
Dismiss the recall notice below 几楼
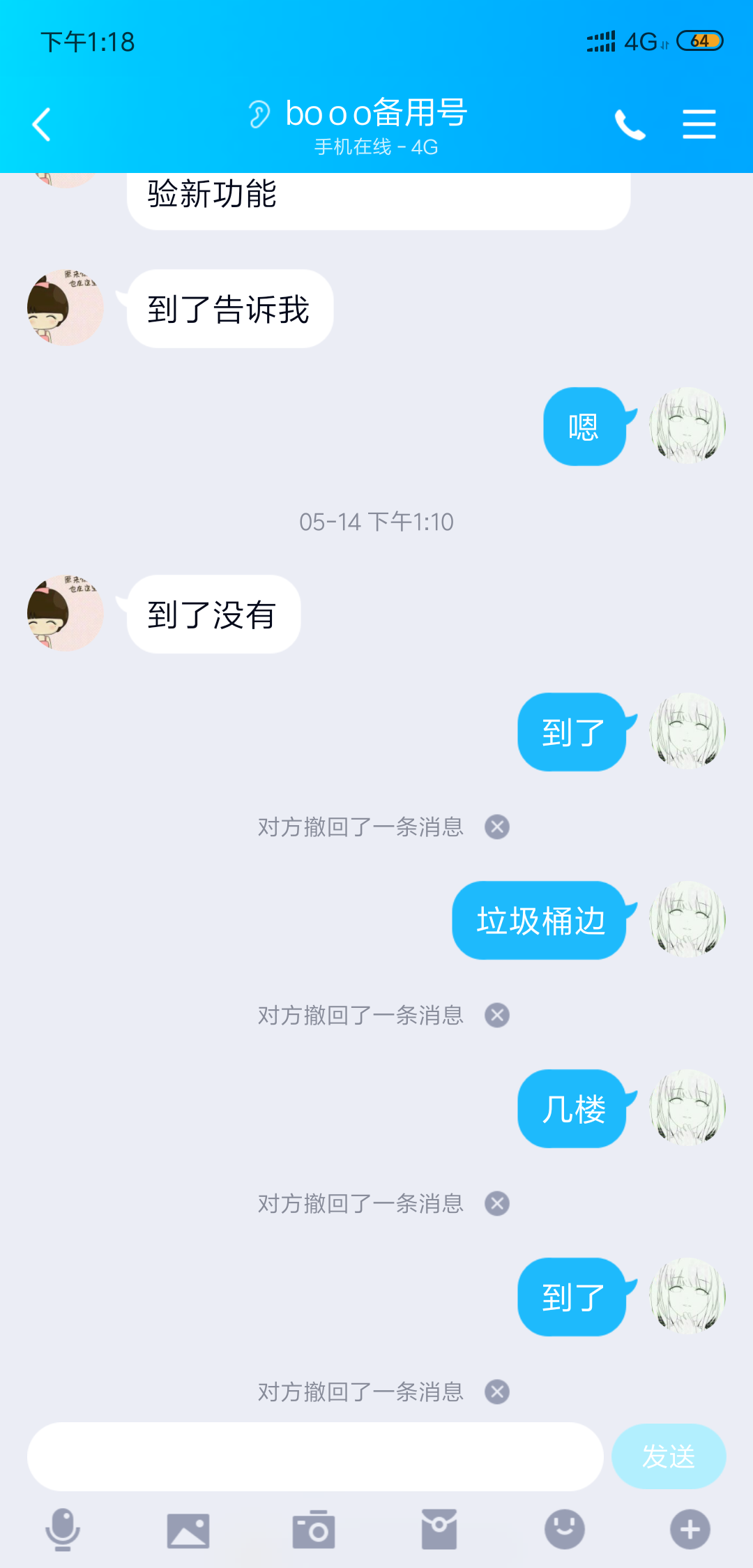point(497,1204)
